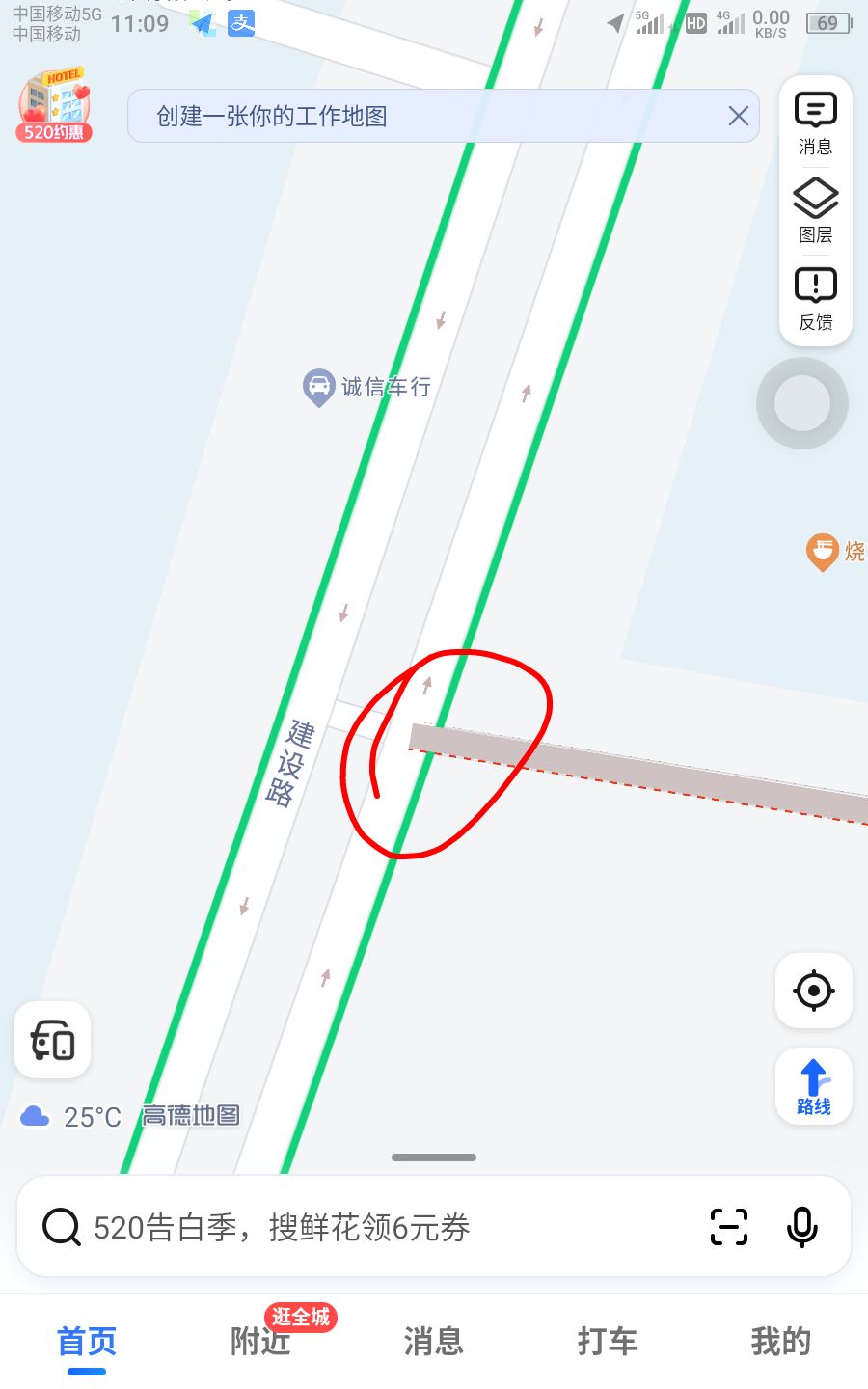This screenshot has width=868, height=1389.
Task: Start voice search with the microphone
Action: click(x=802, y=1227)
